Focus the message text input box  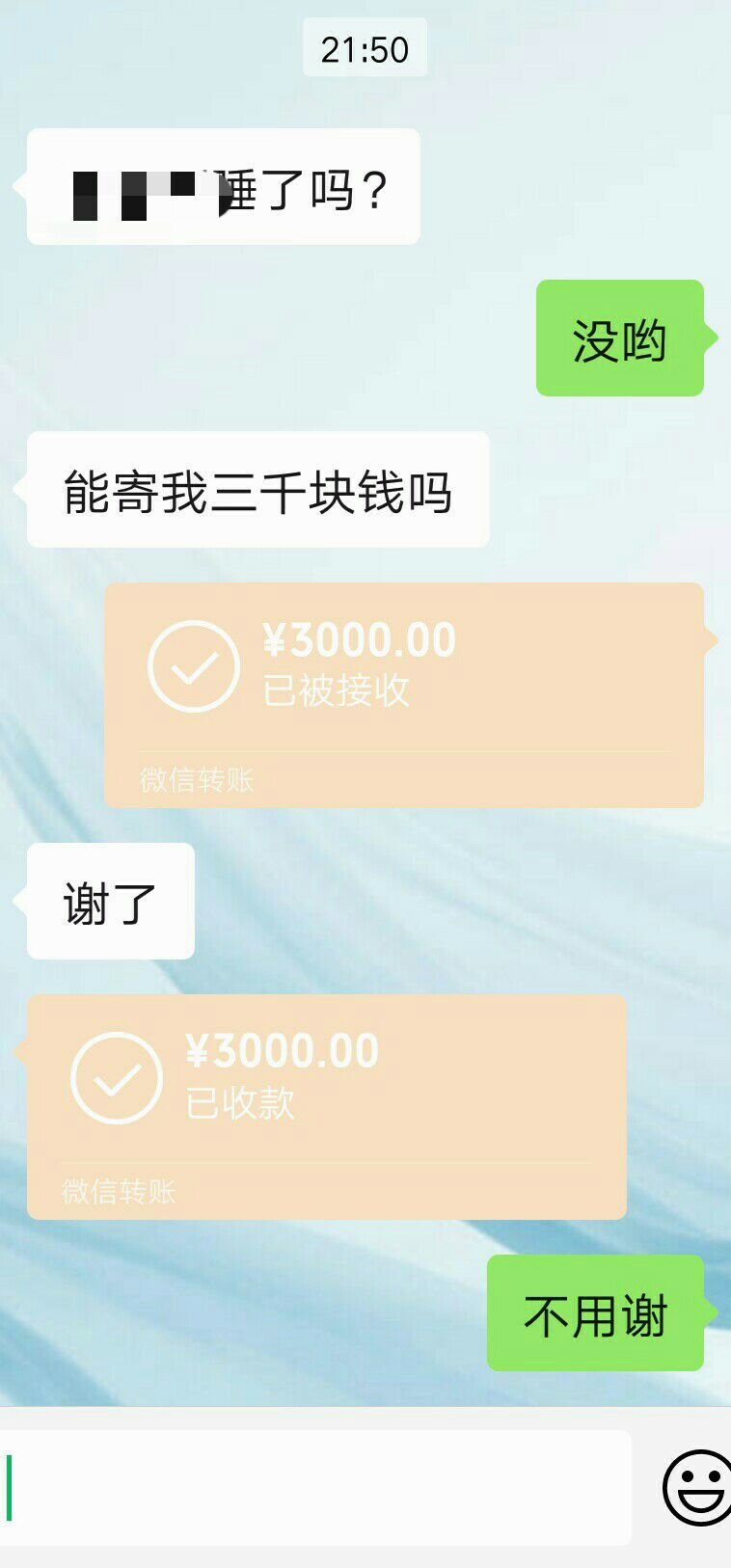tap(318, 1487)
